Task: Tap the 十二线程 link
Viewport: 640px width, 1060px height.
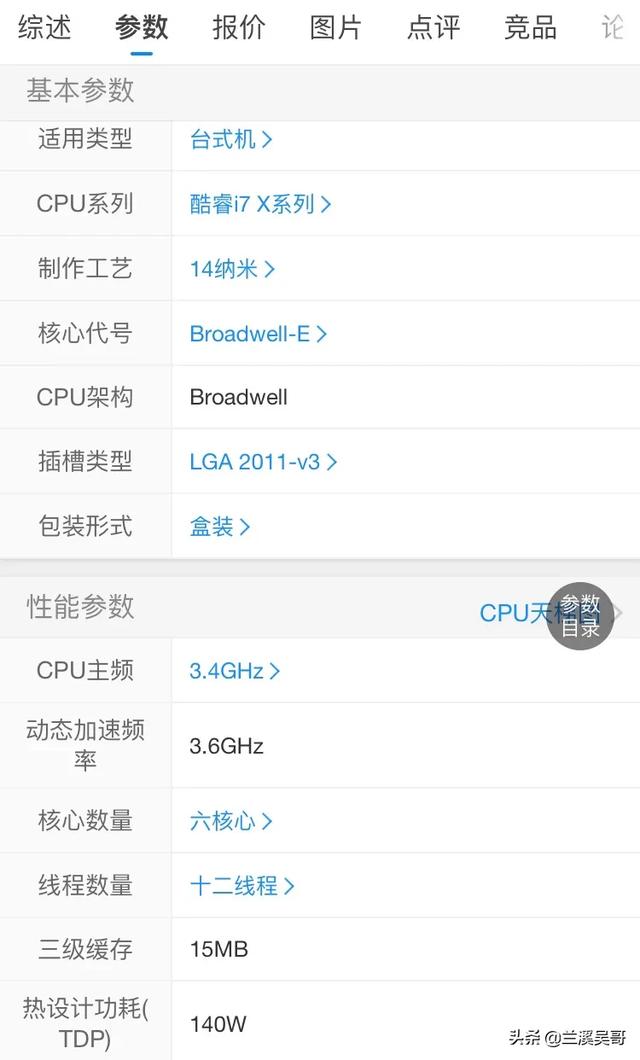Action: [x=242, y=886]
